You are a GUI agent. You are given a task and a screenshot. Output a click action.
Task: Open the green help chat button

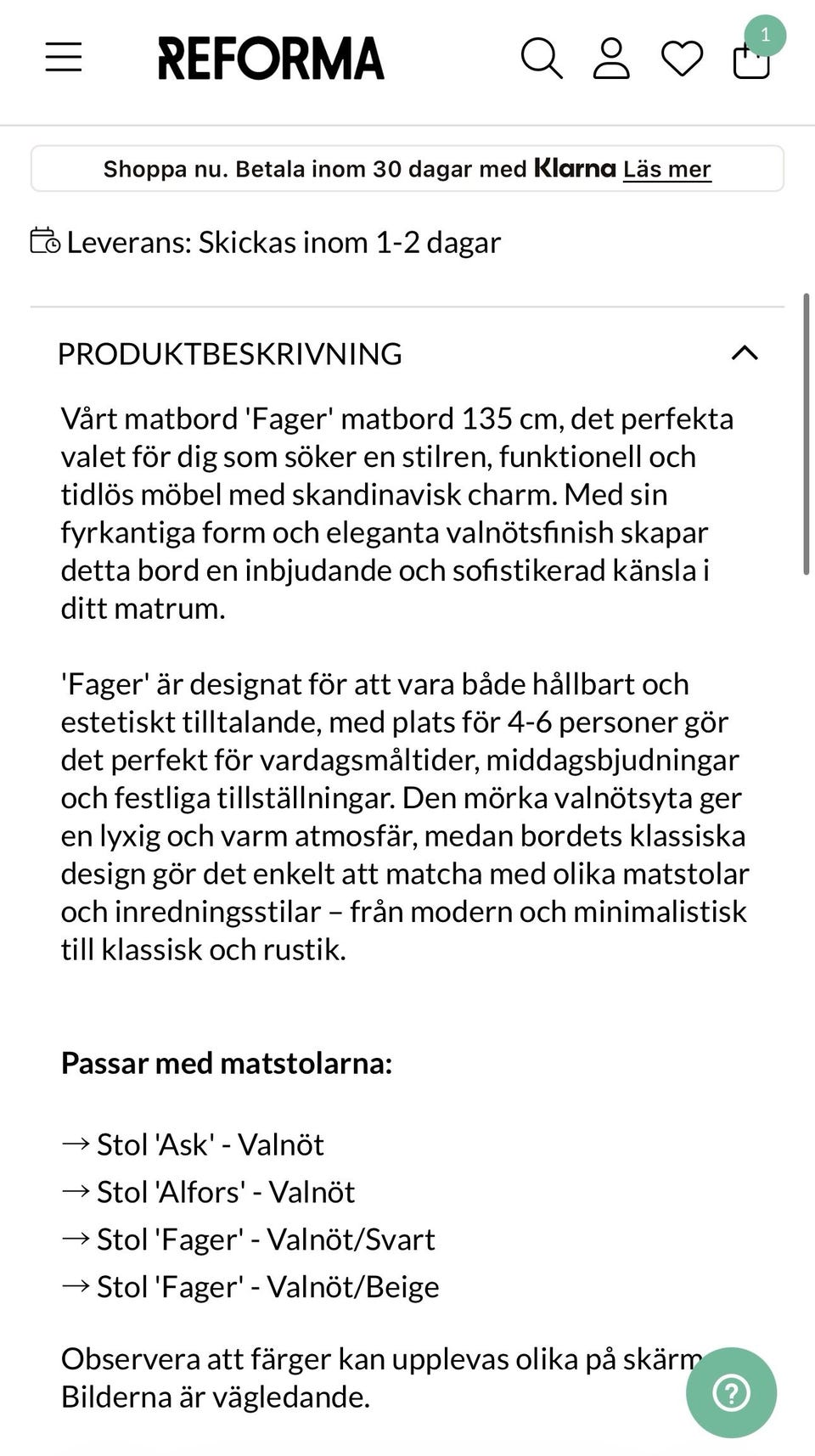pyautogui.click(x=731, y=1392)
